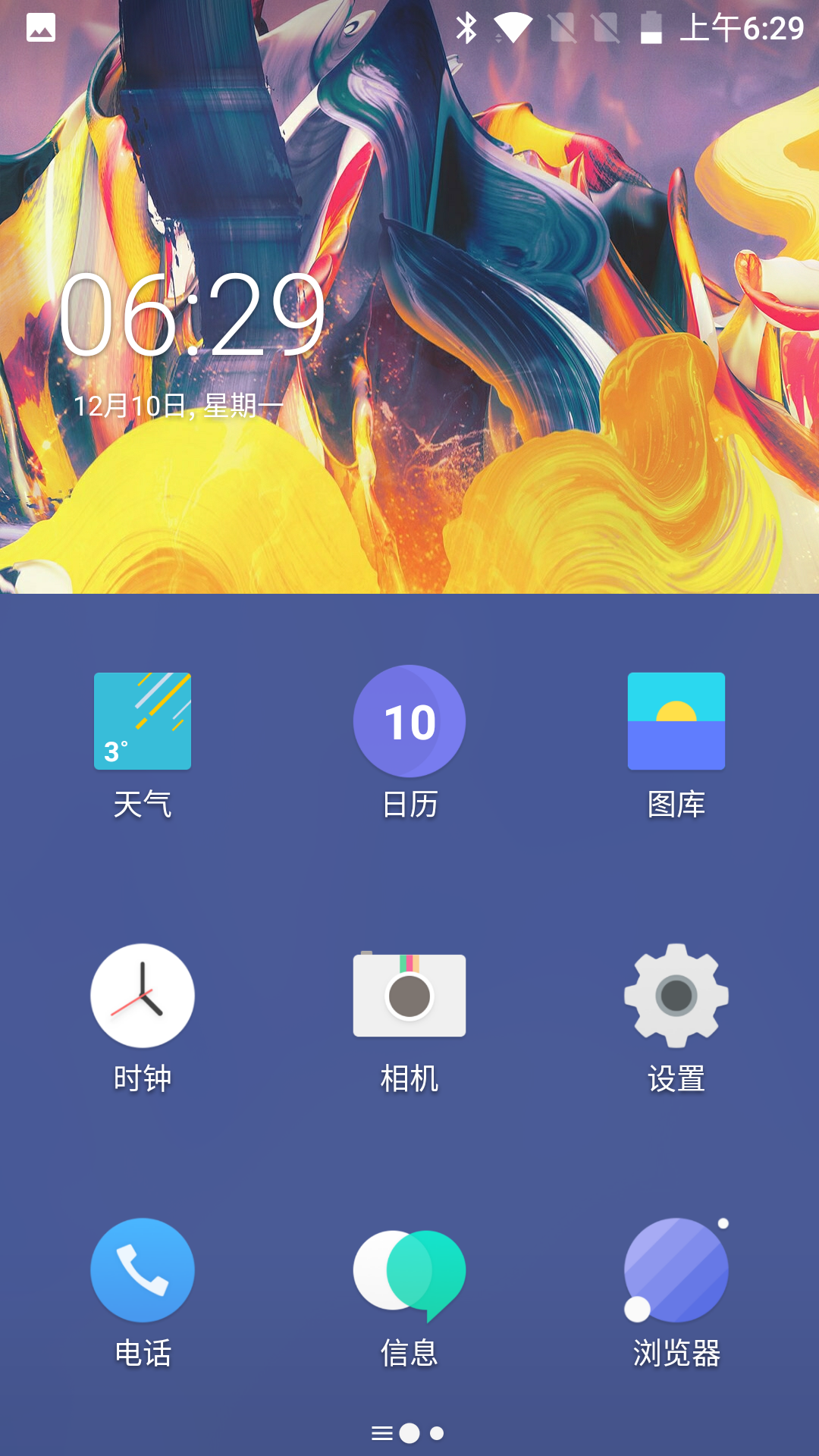The image size is (819, 1456).
Task: Launch the 浏览器 browser app
Action: (x=676, y=1270)
